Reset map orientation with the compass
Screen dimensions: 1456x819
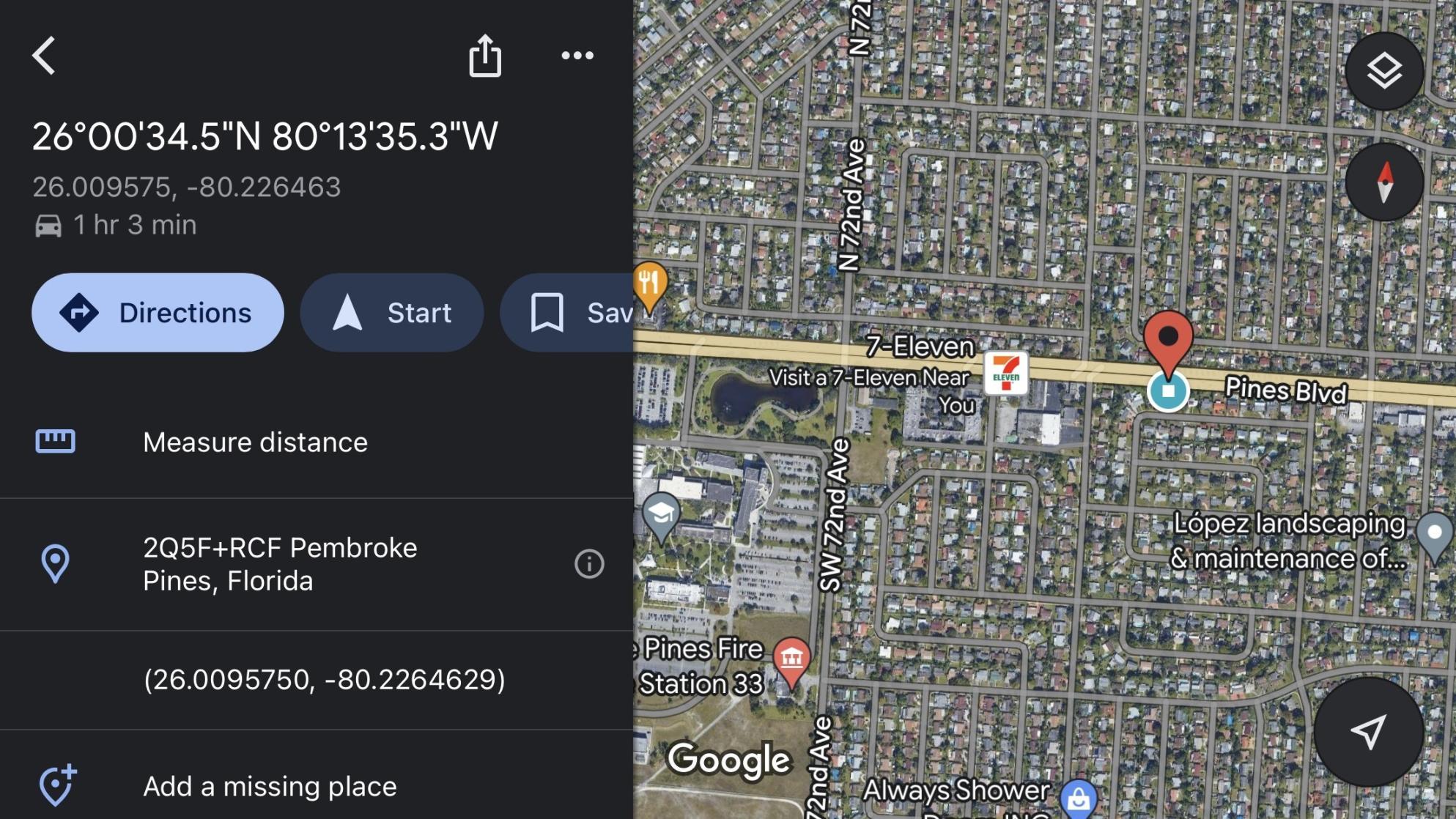coord(1384,182)
